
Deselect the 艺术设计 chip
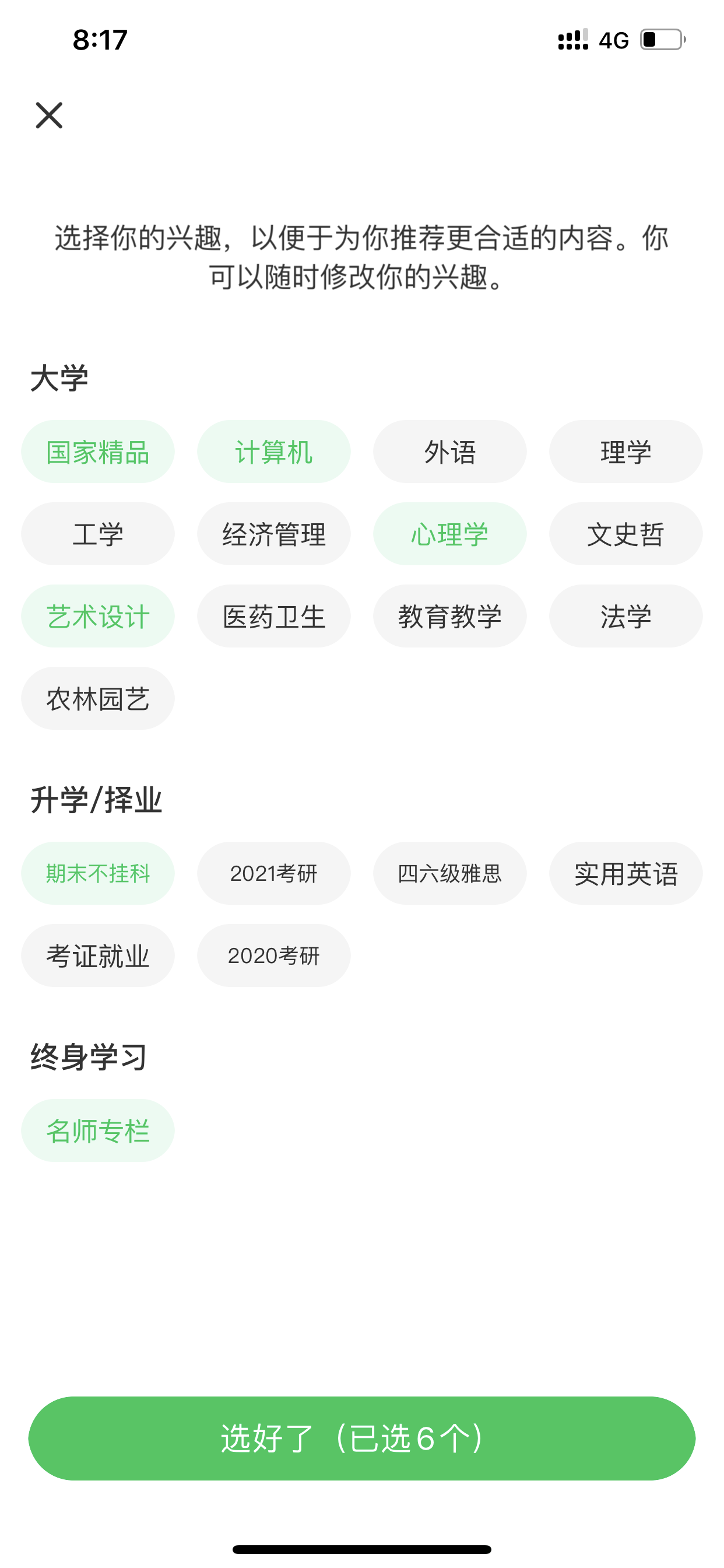98,616
